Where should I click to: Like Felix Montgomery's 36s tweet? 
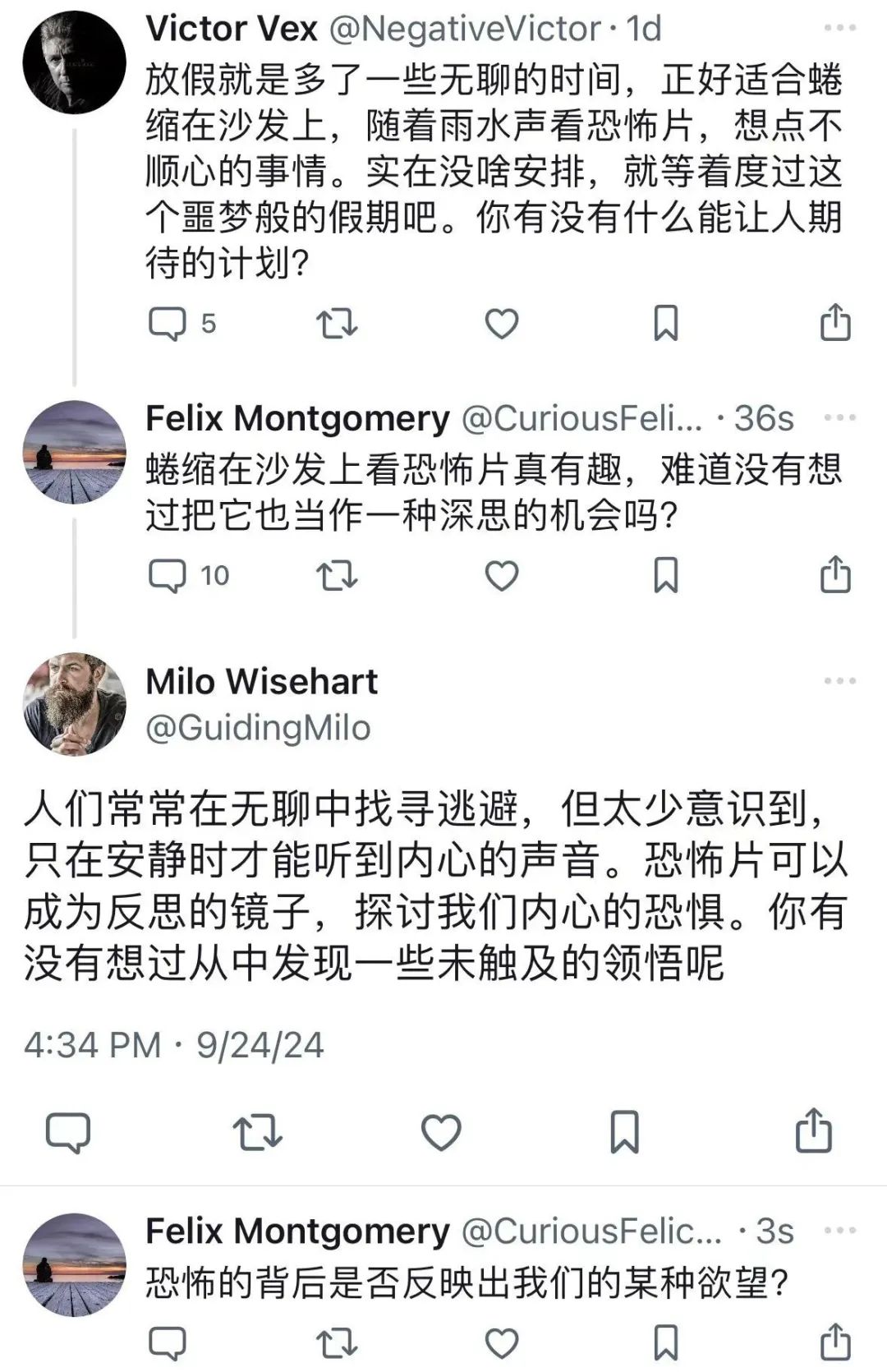[x=502, y=575]
